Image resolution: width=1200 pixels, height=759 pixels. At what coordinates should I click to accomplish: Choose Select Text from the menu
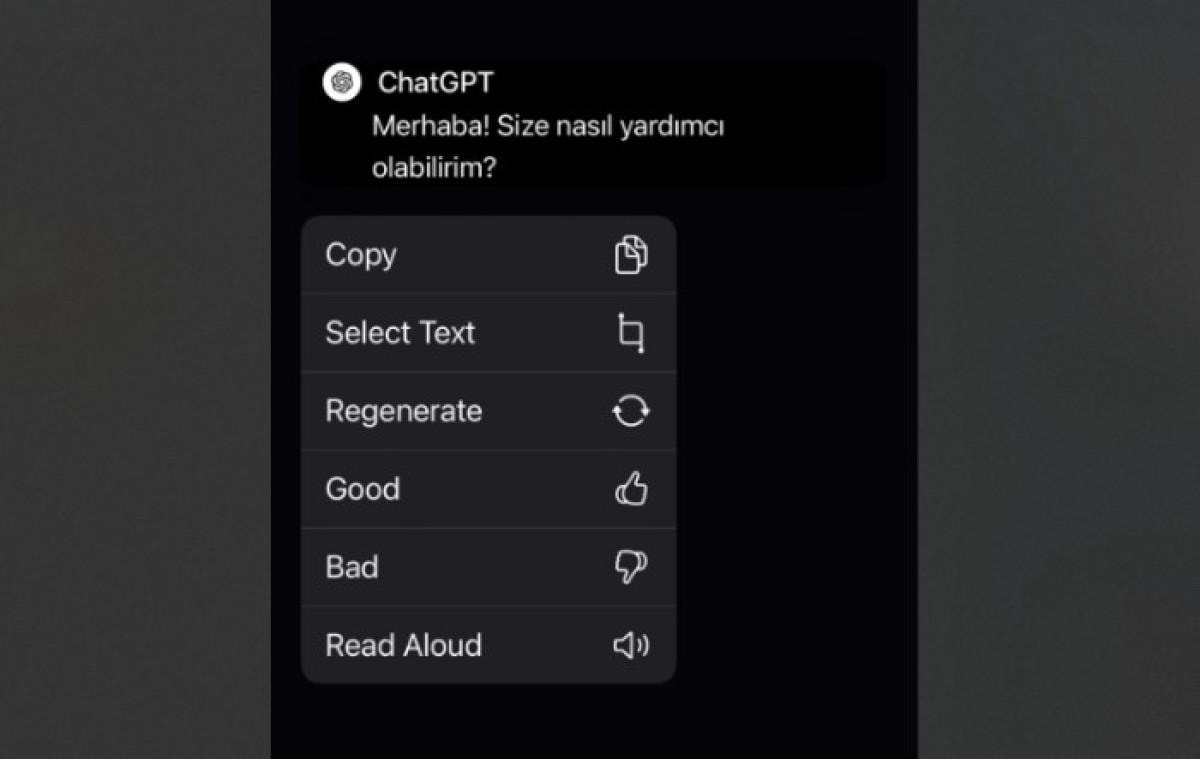pos(488,333)
